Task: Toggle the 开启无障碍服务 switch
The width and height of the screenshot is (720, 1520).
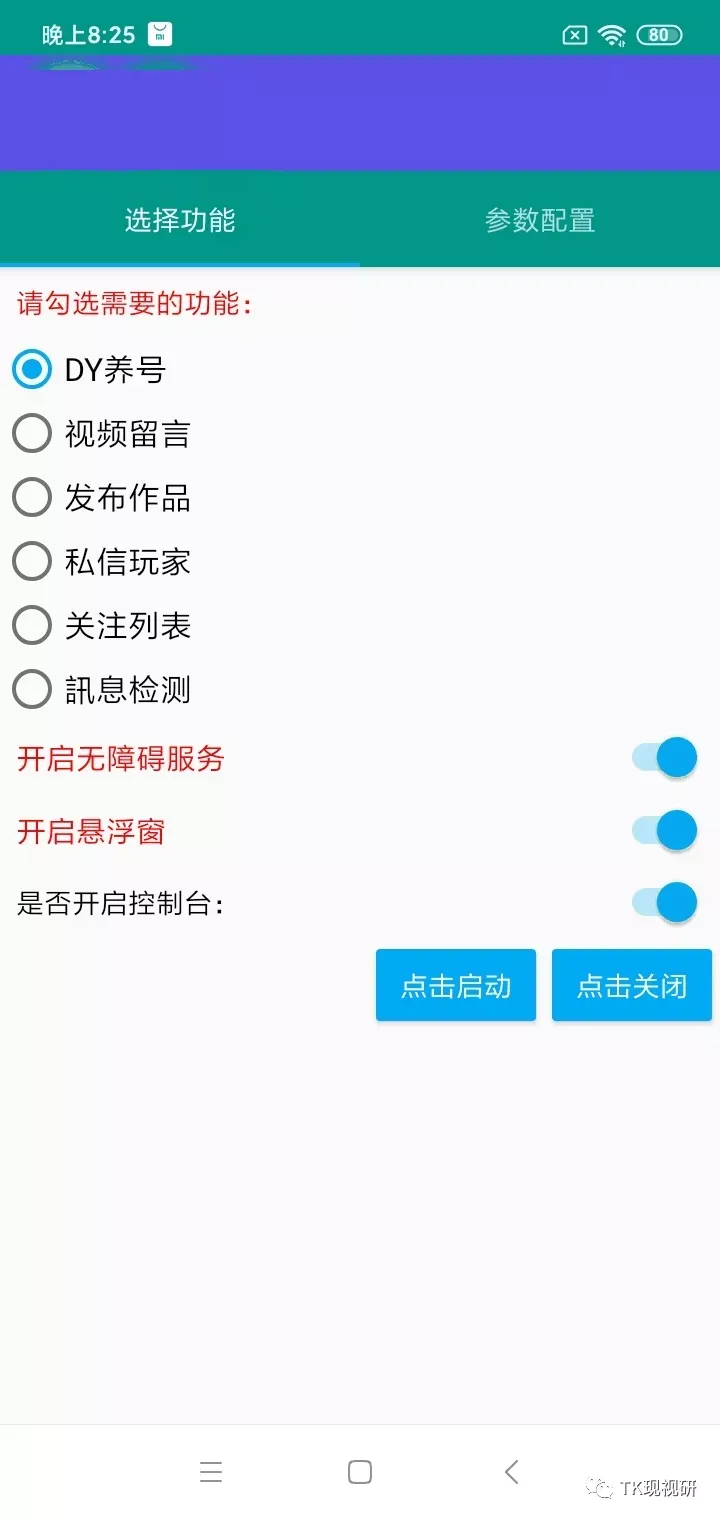Action: pos(665,758)
